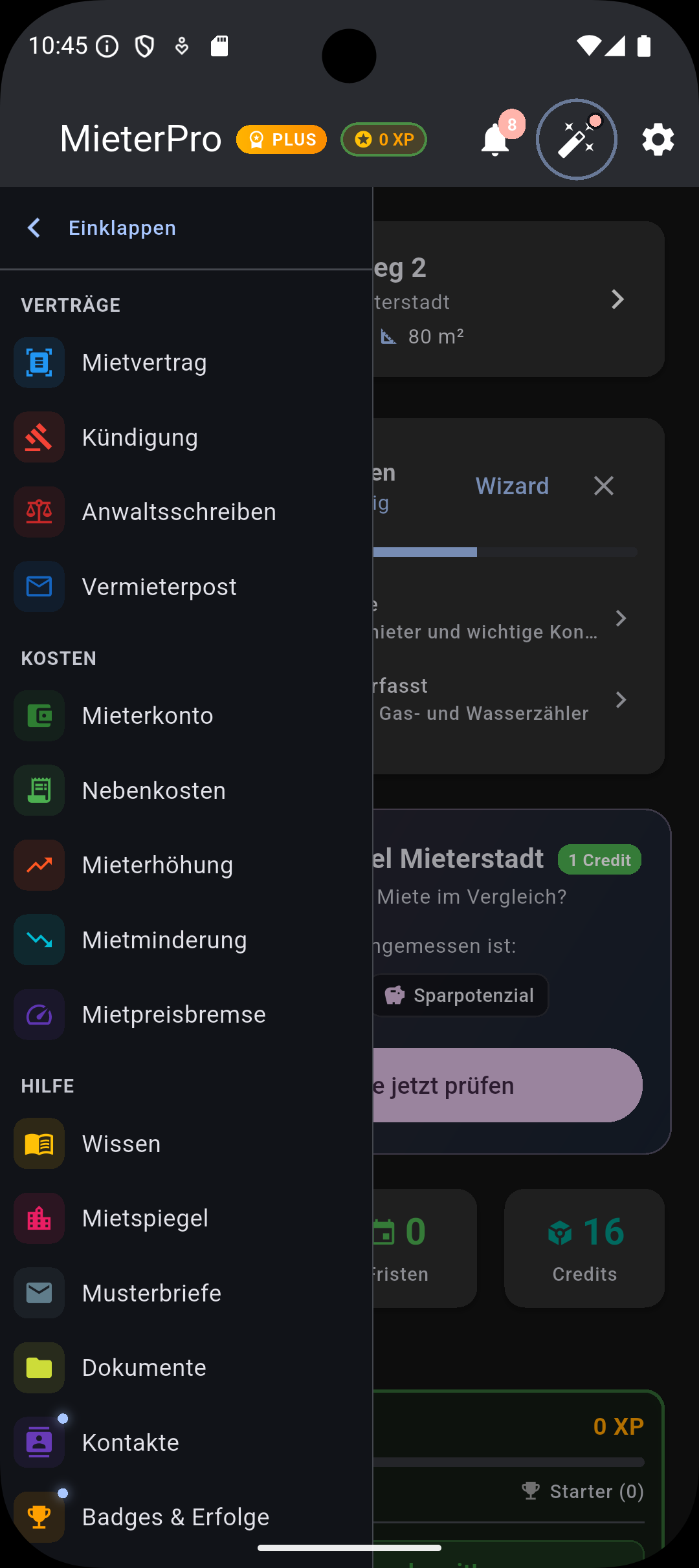The width and height of the screenshot is (699, 1568).
Task: Open the notifications bell with 8 alerts
Action: (494, 139)
